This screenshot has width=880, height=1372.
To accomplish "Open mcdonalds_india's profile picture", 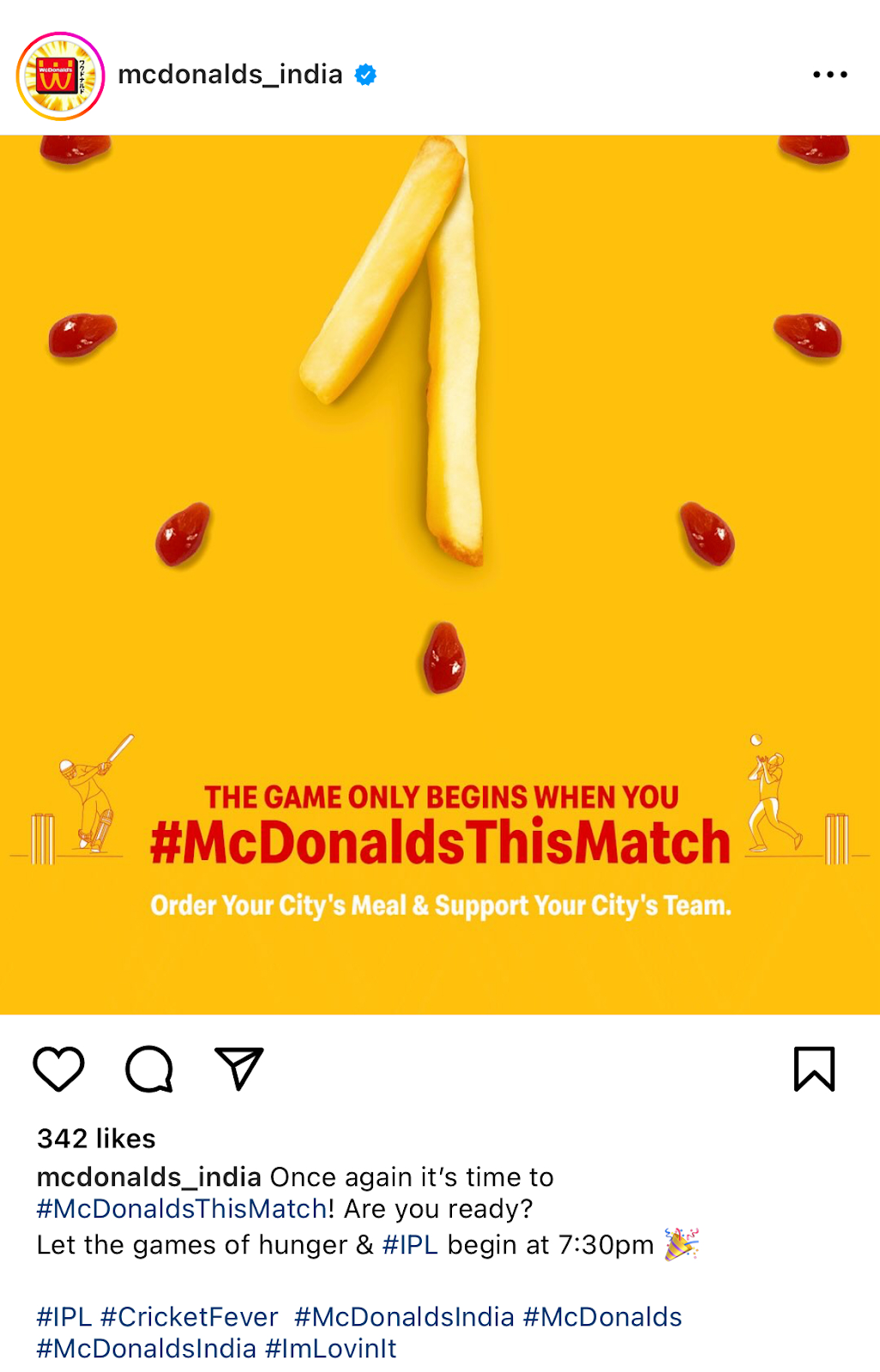I will coord(60,74).
